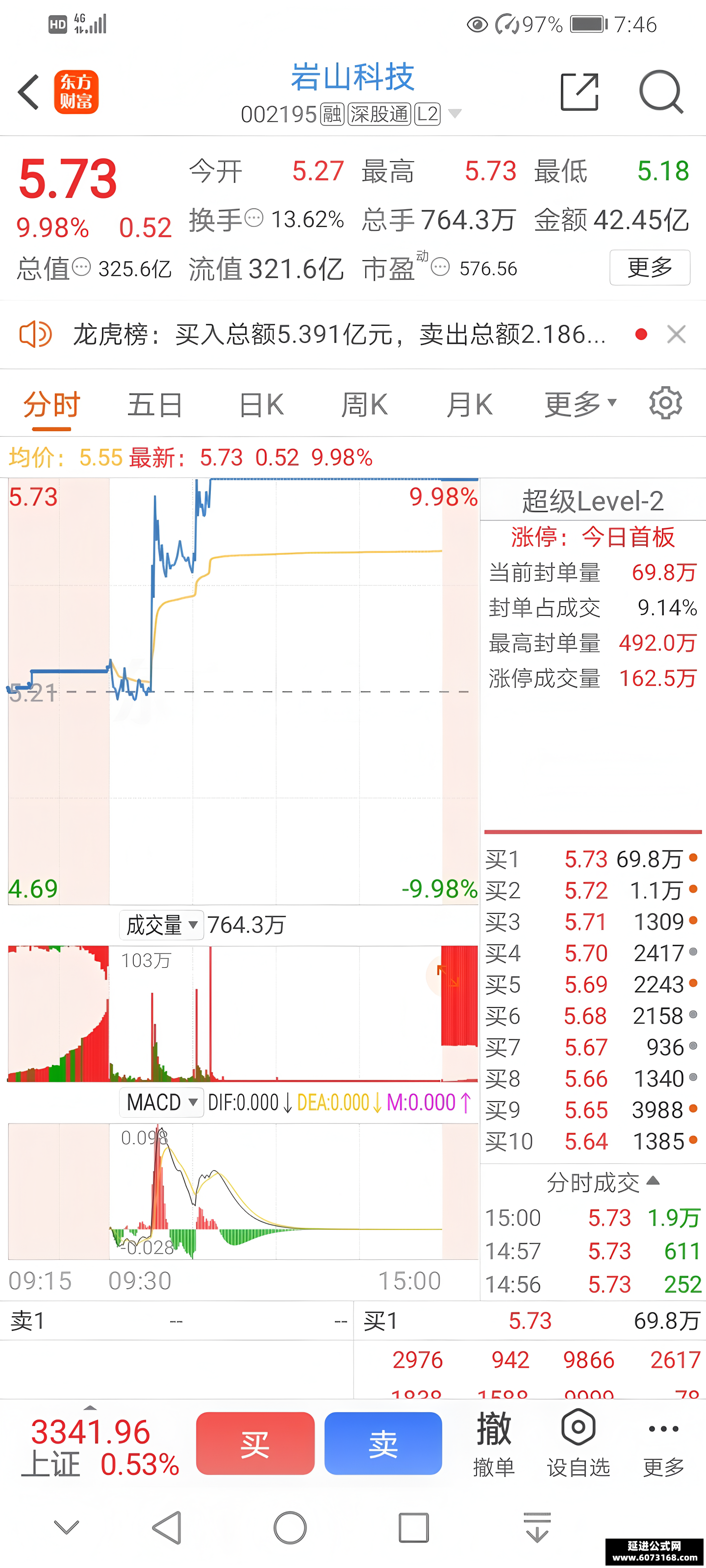The width and height of the screenshot is (706, 1568).
Task: Tap the blue 卖 button
Action: tap(383, 1443)
